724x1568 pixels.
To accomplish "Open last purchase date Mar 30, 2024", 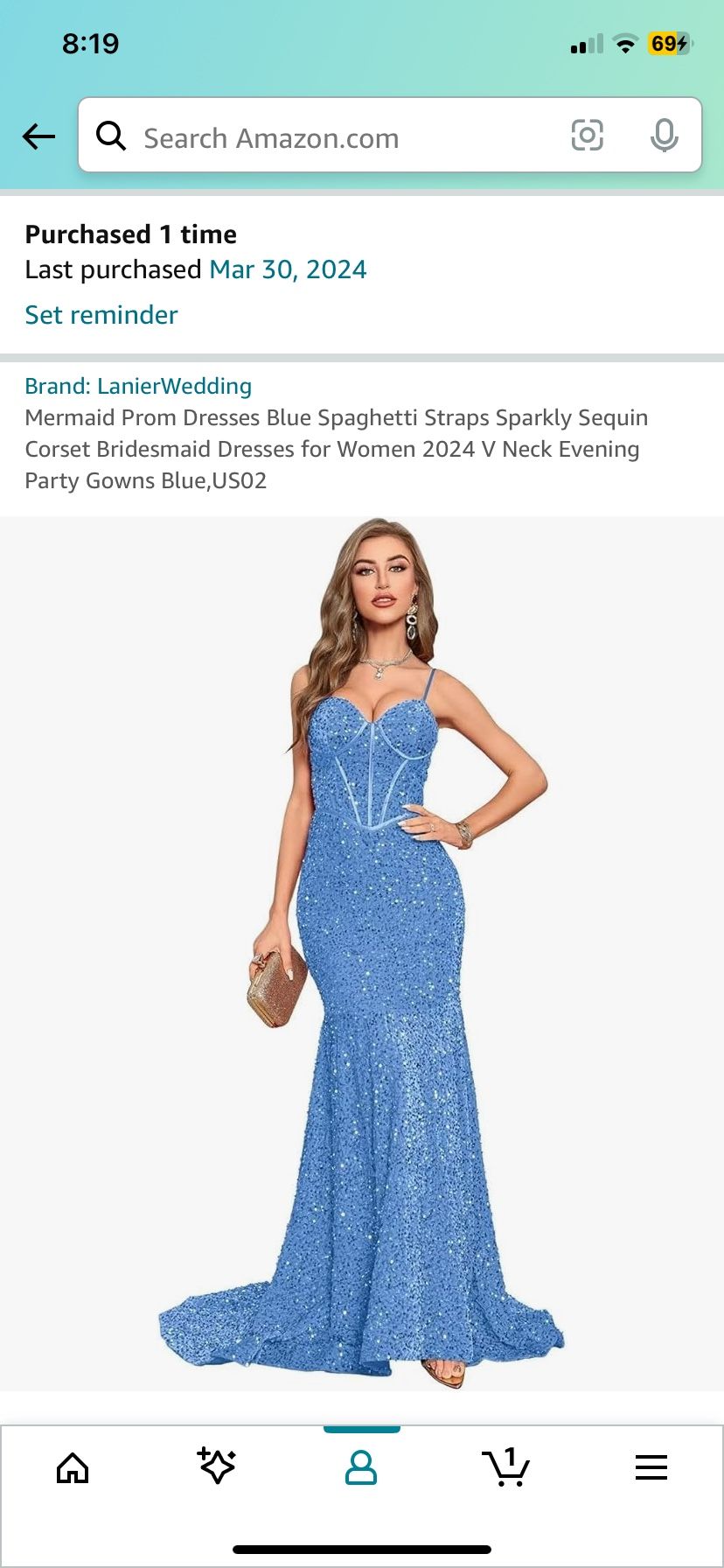I will tap(288, 269).
